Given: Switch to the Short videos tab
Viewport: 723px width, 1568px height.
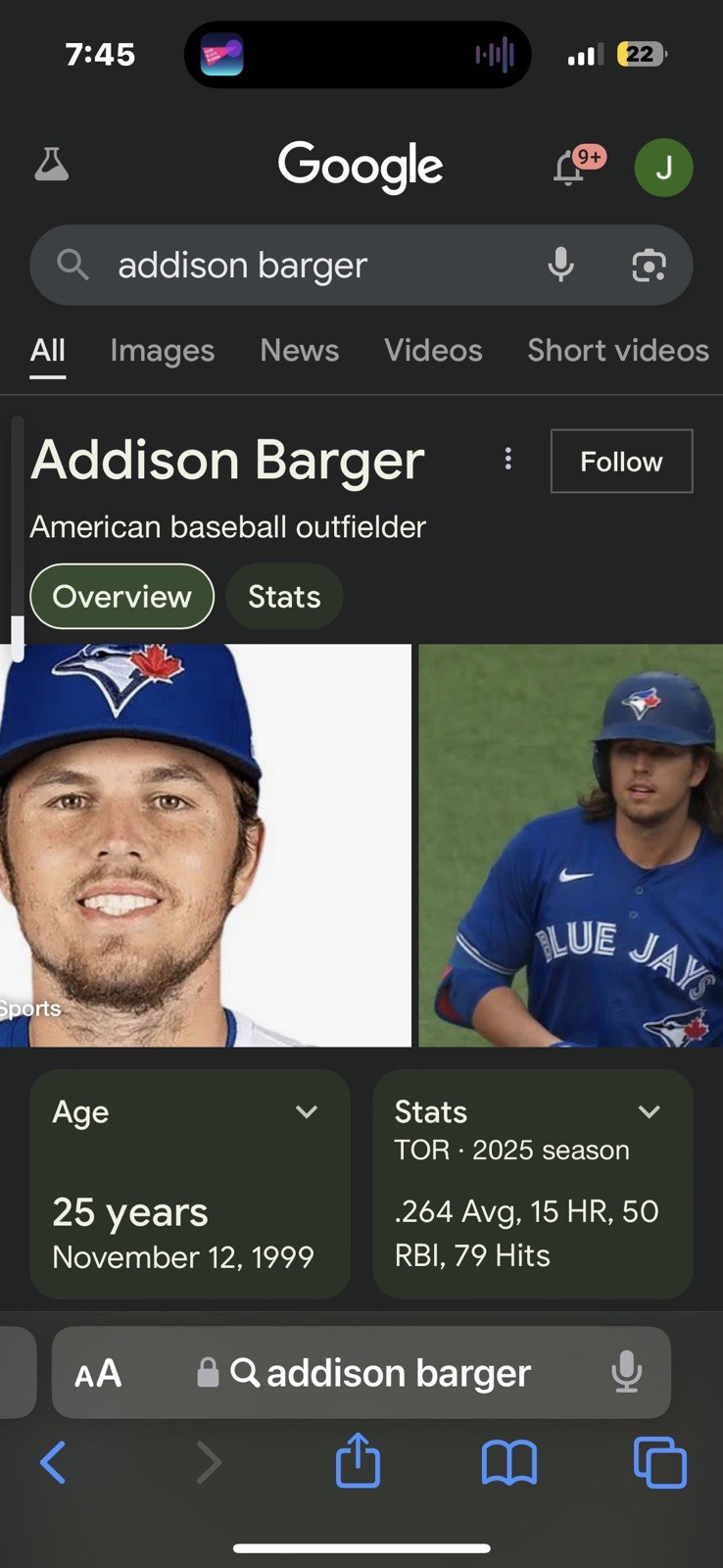Looking at the screenshot, I should (x=617, y=351).
